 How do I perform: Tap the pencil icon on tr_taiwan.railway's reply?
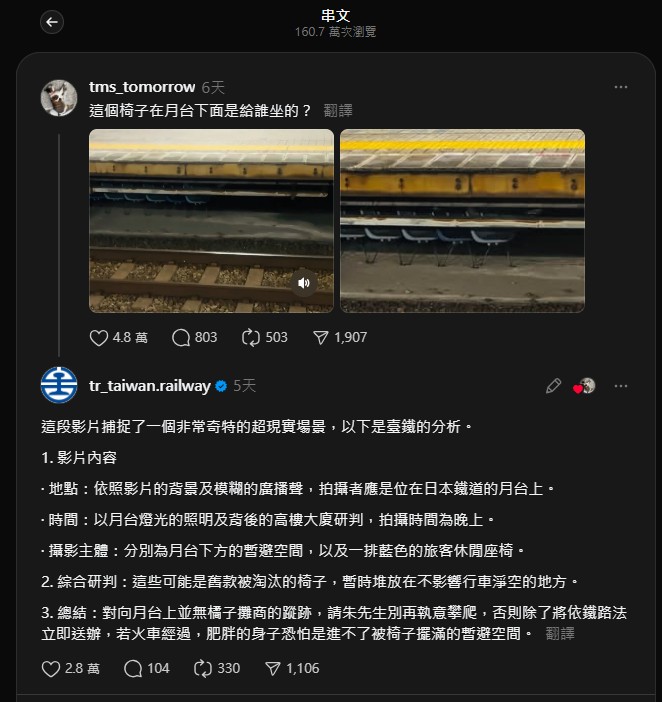coord(553,386)
